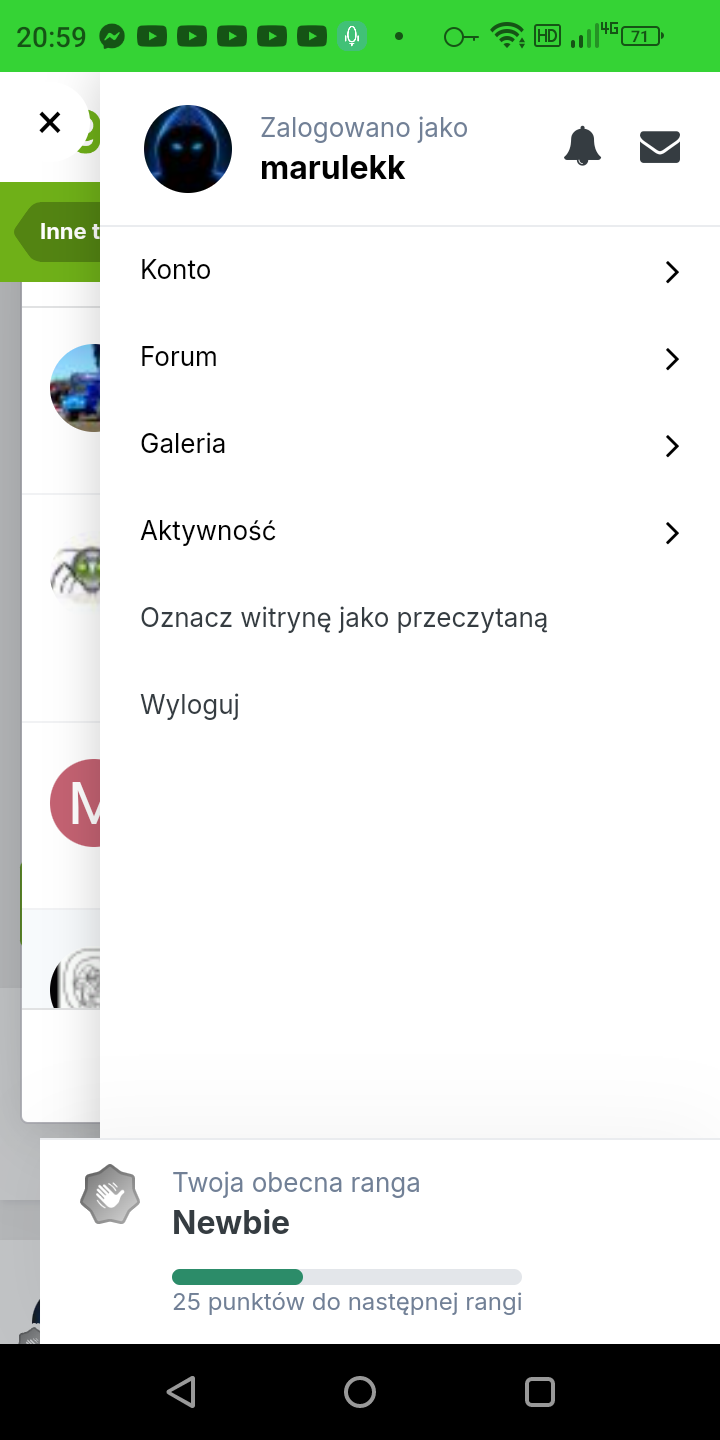The image size is (720, 1440).
Task: Expand the Konto menu
Action: point(410,271)
